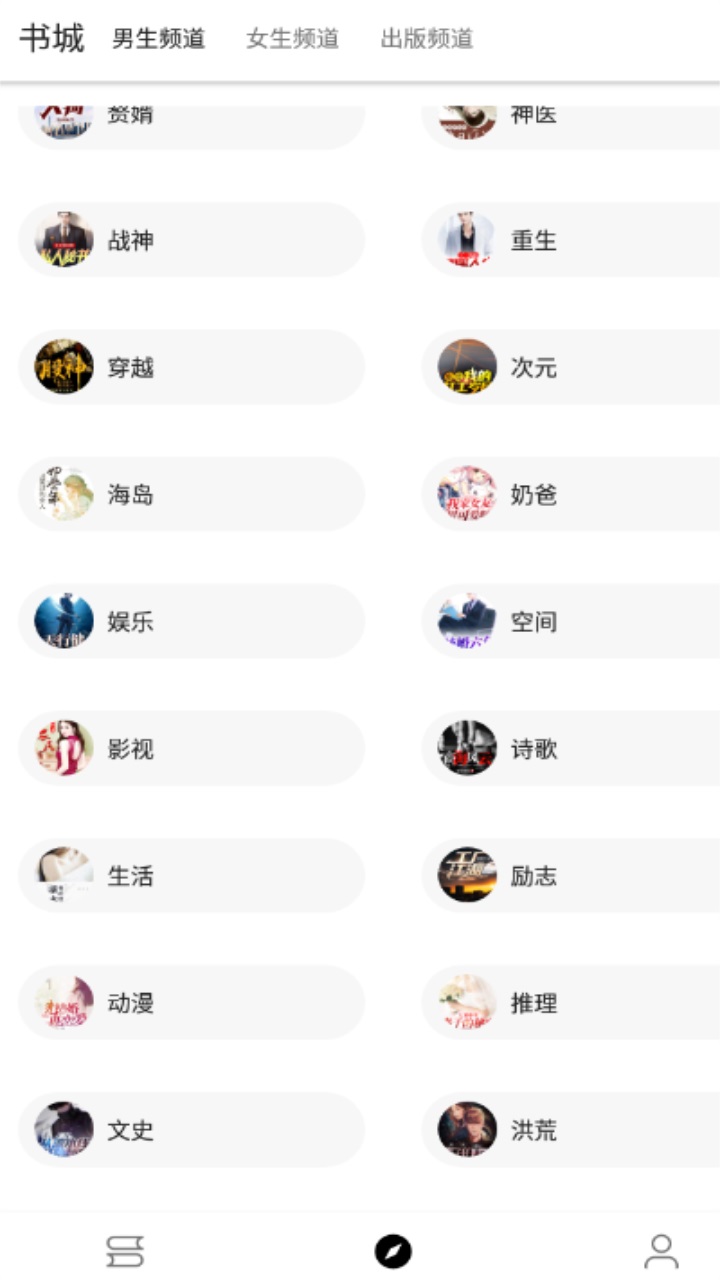Viewport: 720px width, 1280px height.
Task: Switch to the 女生频道 tab
Action: point(292,40)
